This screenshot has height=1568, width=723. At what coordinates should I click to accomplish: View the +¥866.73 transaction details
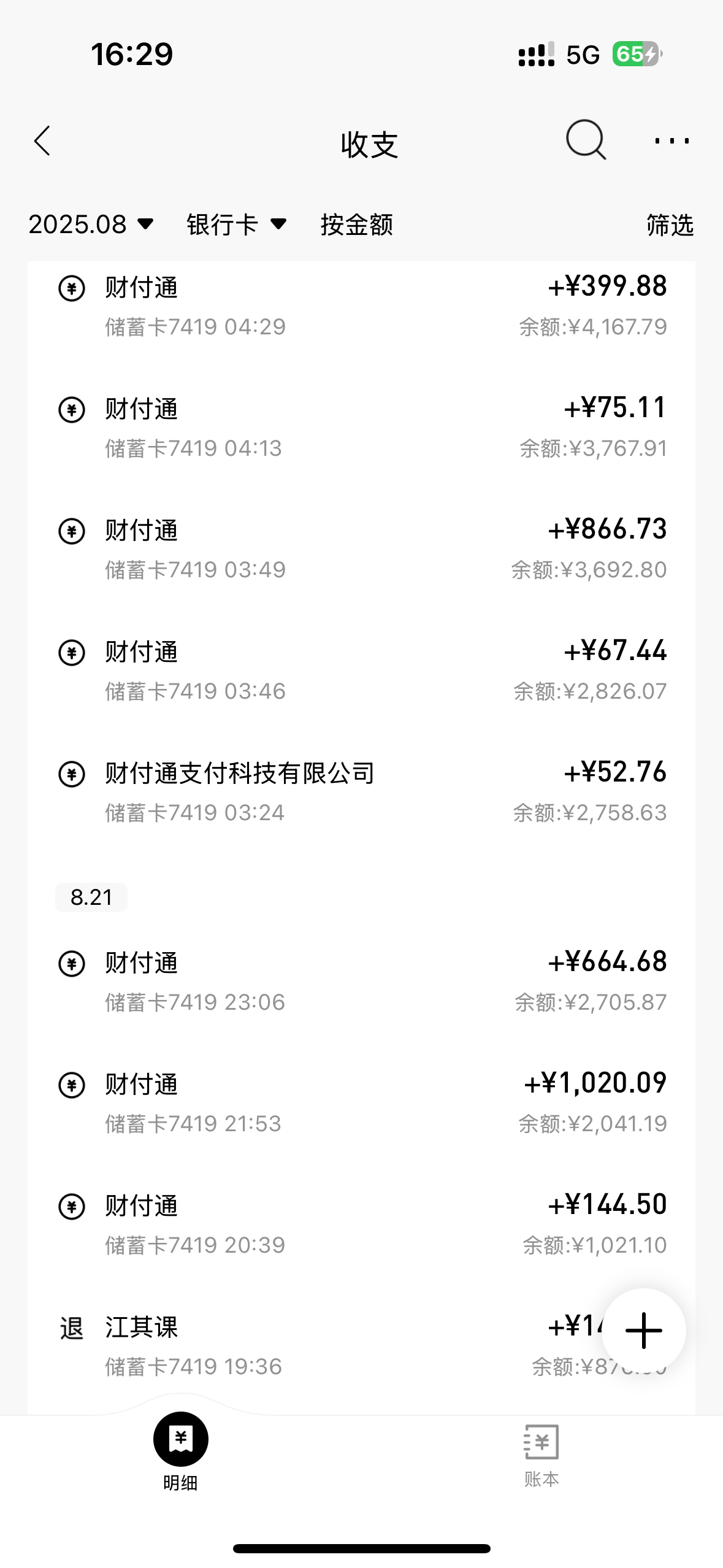361,549
